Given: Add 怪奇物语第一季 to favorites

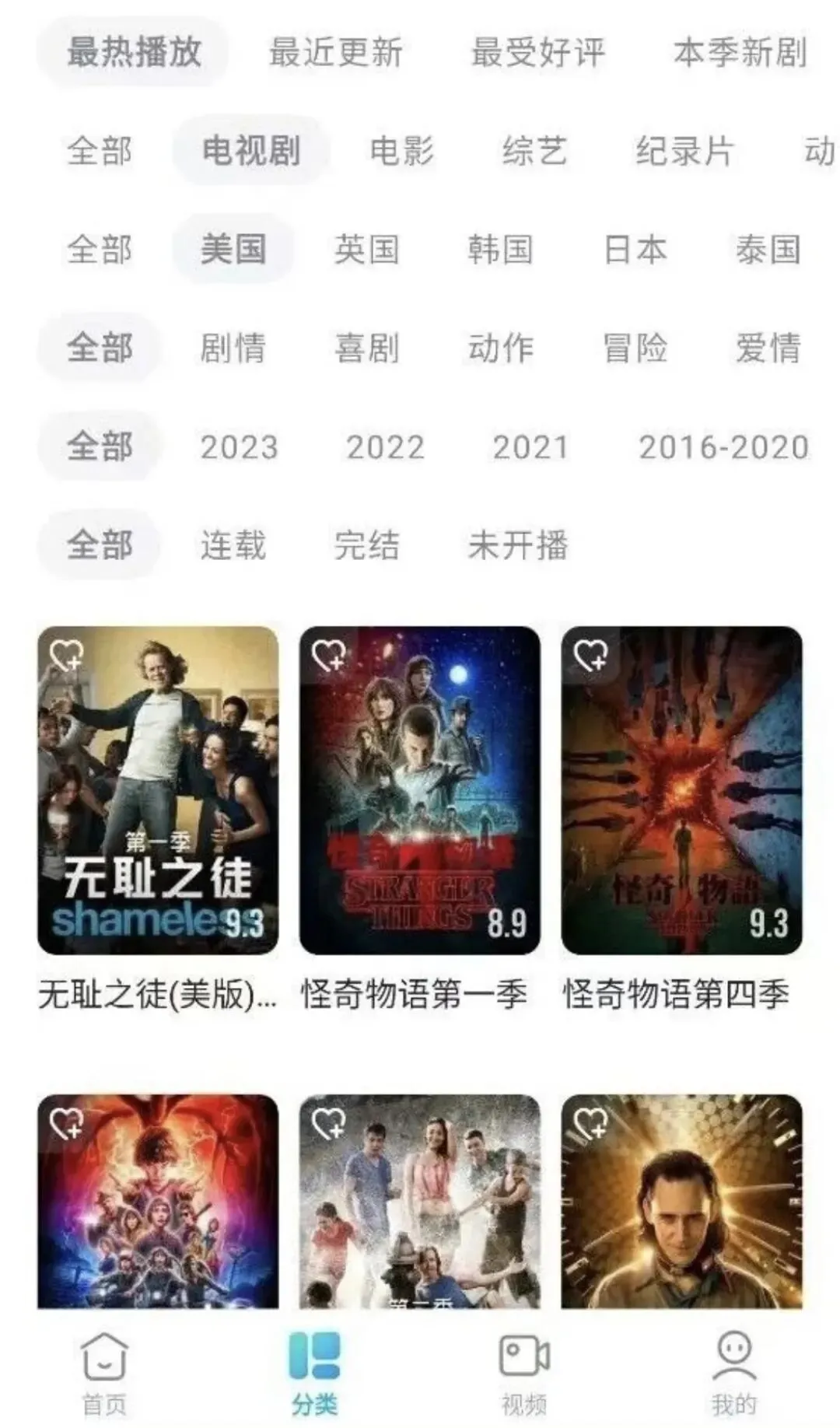Looking at the screenshot, I should click(x=329, y=655).
